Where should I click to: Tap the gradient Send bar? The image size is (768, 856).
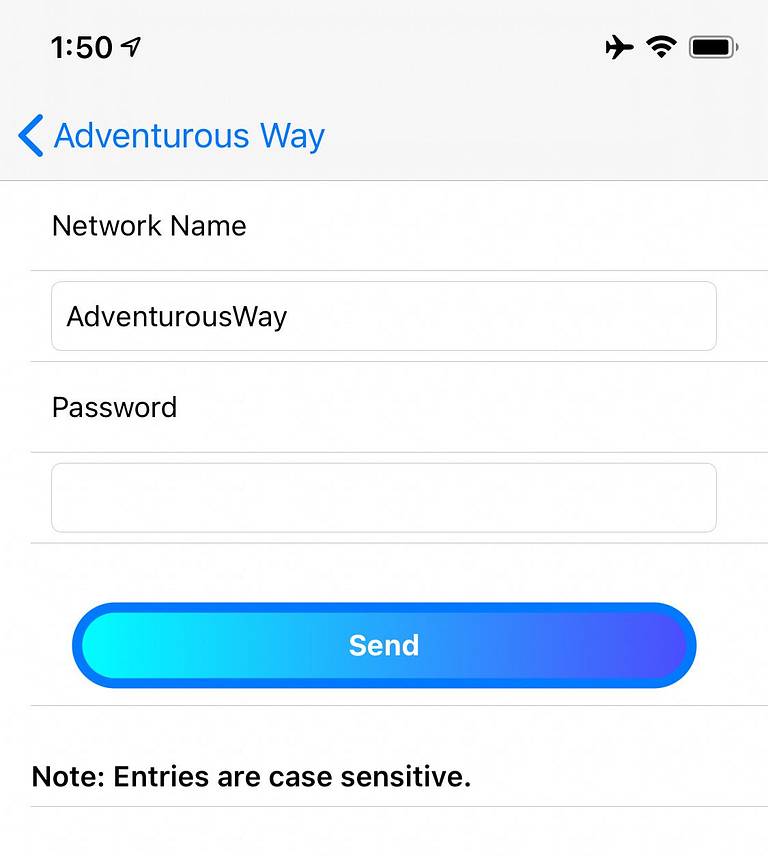[x=384, y=645]
